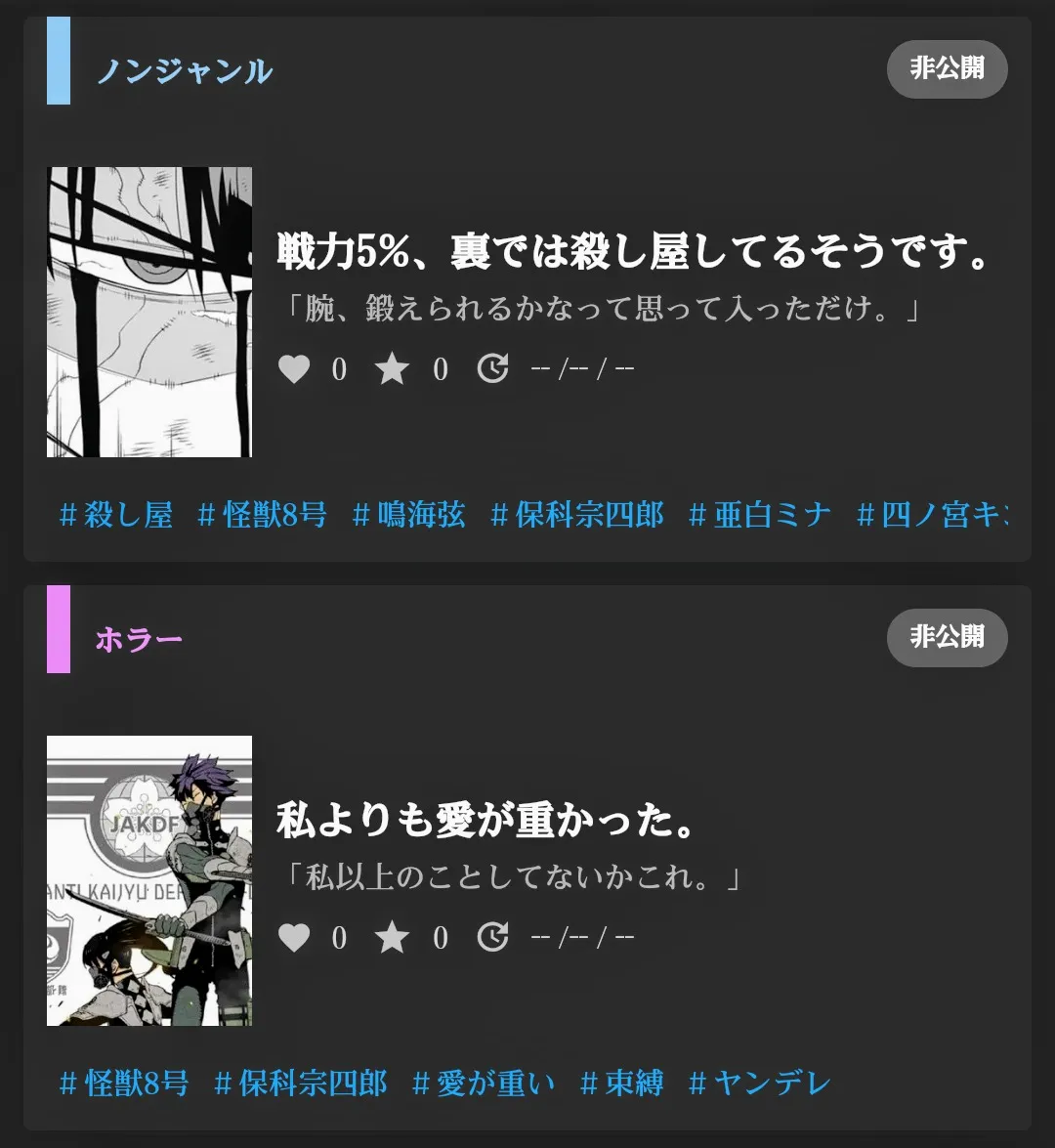Open the #鳴海弦 tag

[408, 515]
